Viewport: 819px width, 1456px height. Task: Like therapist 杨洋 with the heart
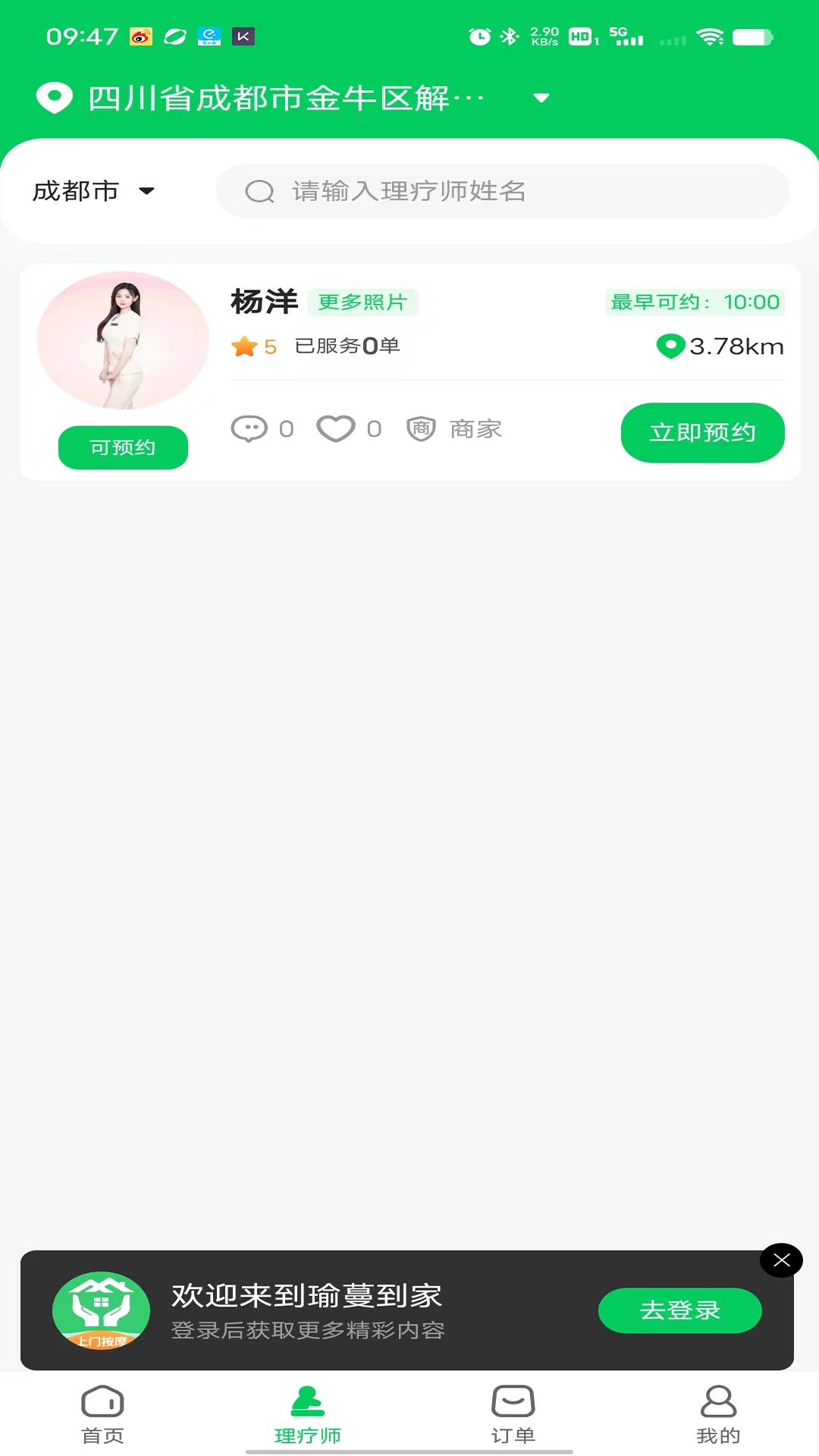point(336,428)
